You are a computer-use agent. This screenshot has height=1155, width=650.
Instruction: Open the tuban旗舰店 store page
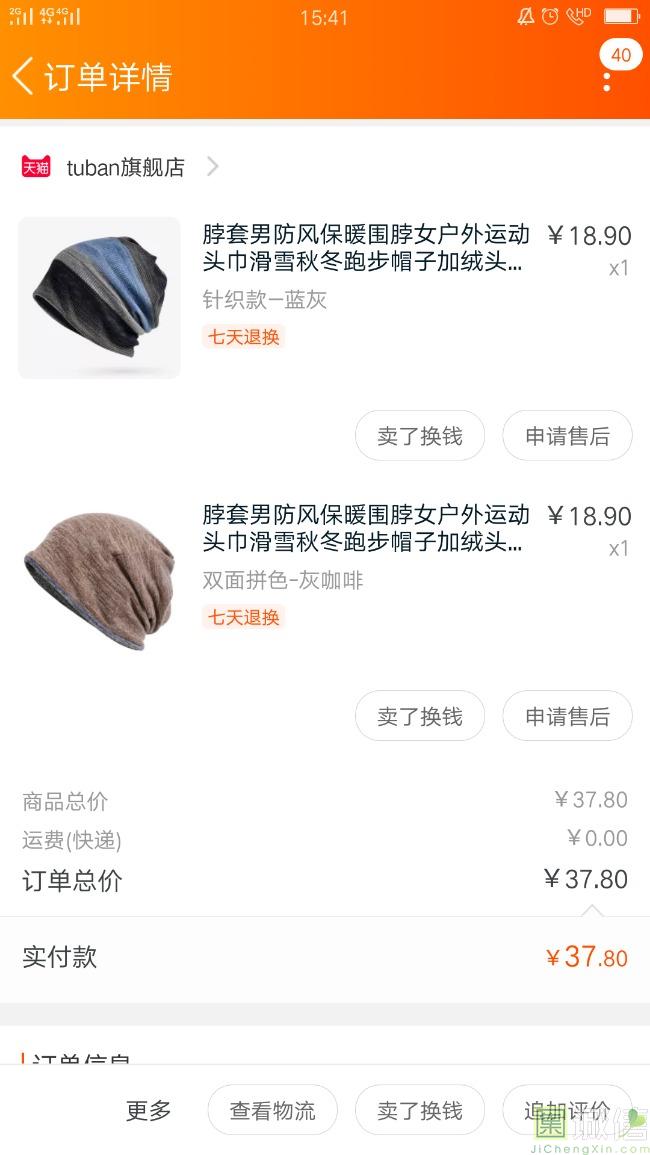tap(125, 167)
